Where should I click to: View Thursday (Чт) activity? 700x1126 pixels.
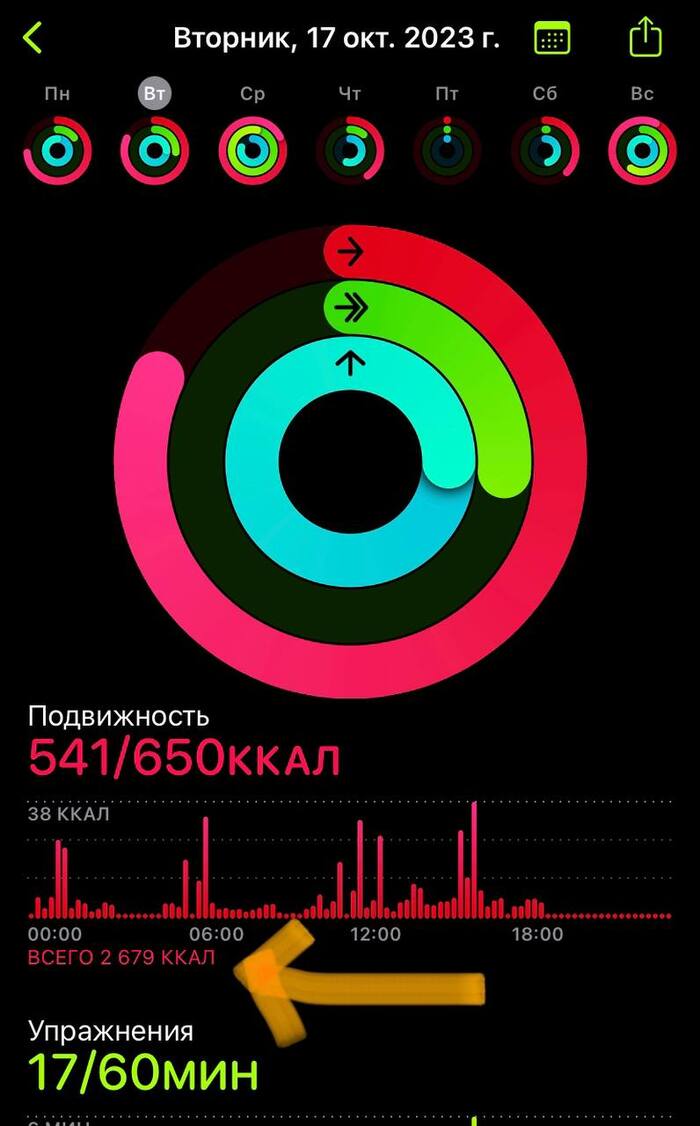[x=349, y=150]
